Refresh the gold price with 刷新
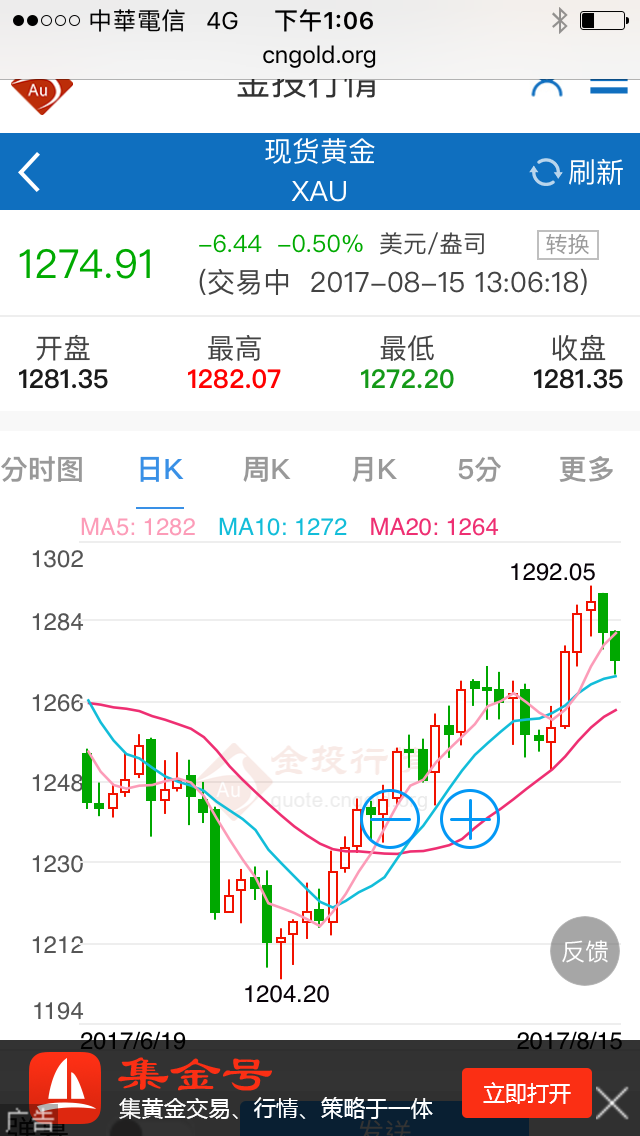The height and width of the screenshot is (1136, 640). point(577,172)
